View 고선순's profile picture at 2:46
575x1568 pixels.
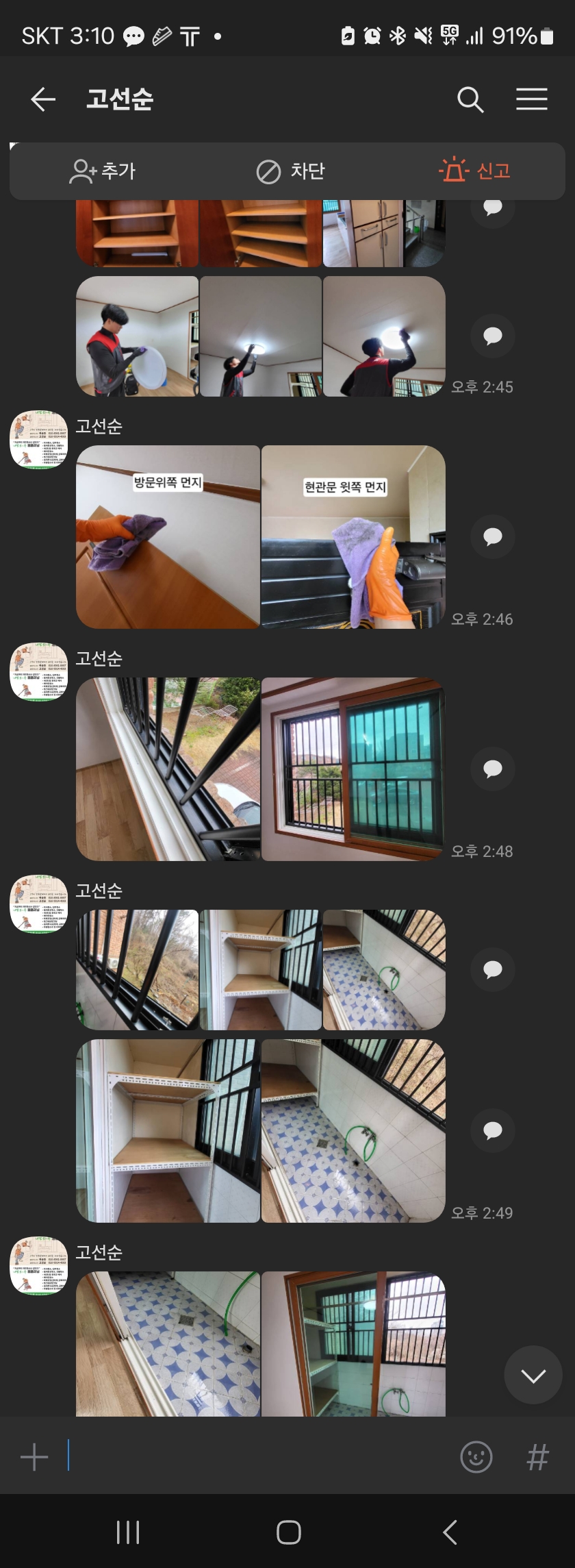pyautogui.click(x=39, y=440)
